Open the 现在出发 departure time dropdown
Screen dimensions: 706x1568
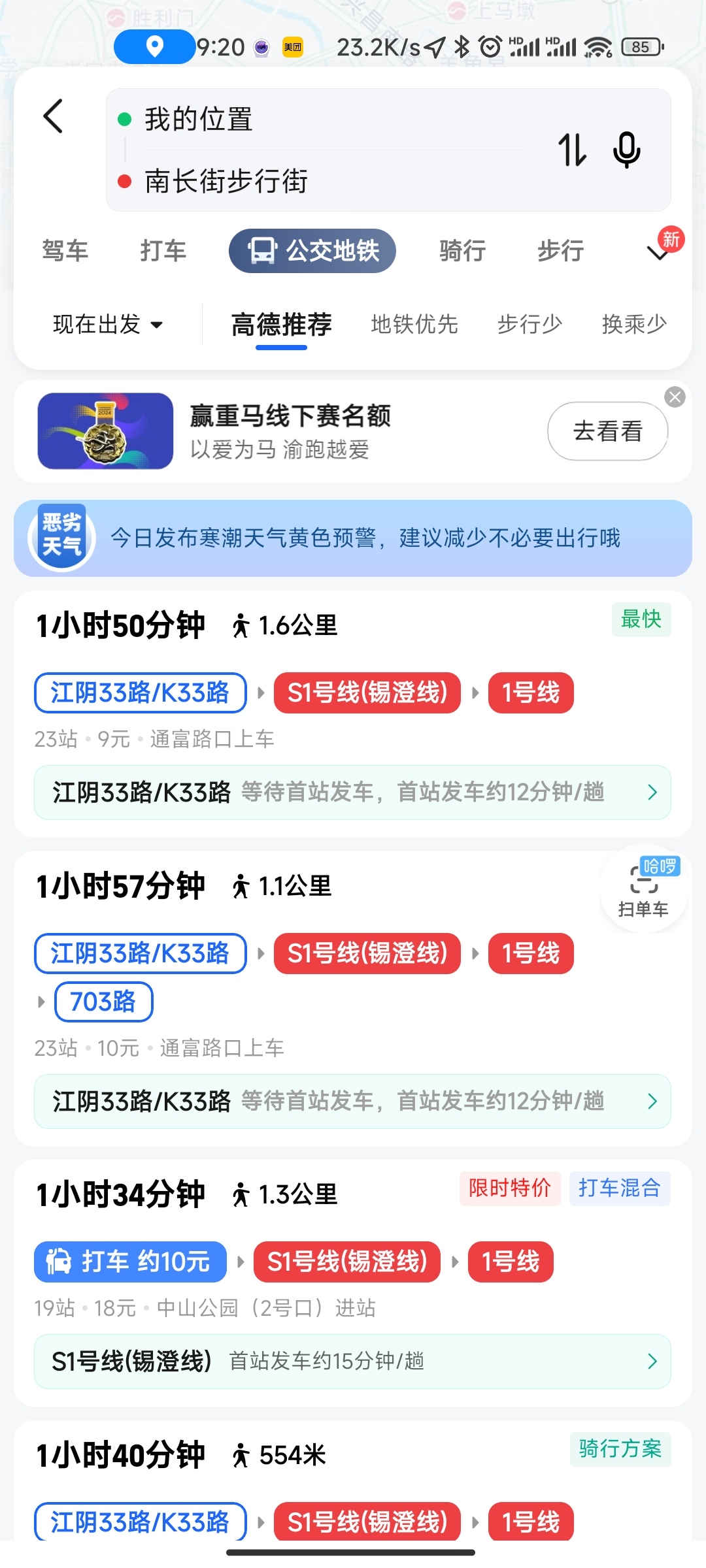coord(108,324)
